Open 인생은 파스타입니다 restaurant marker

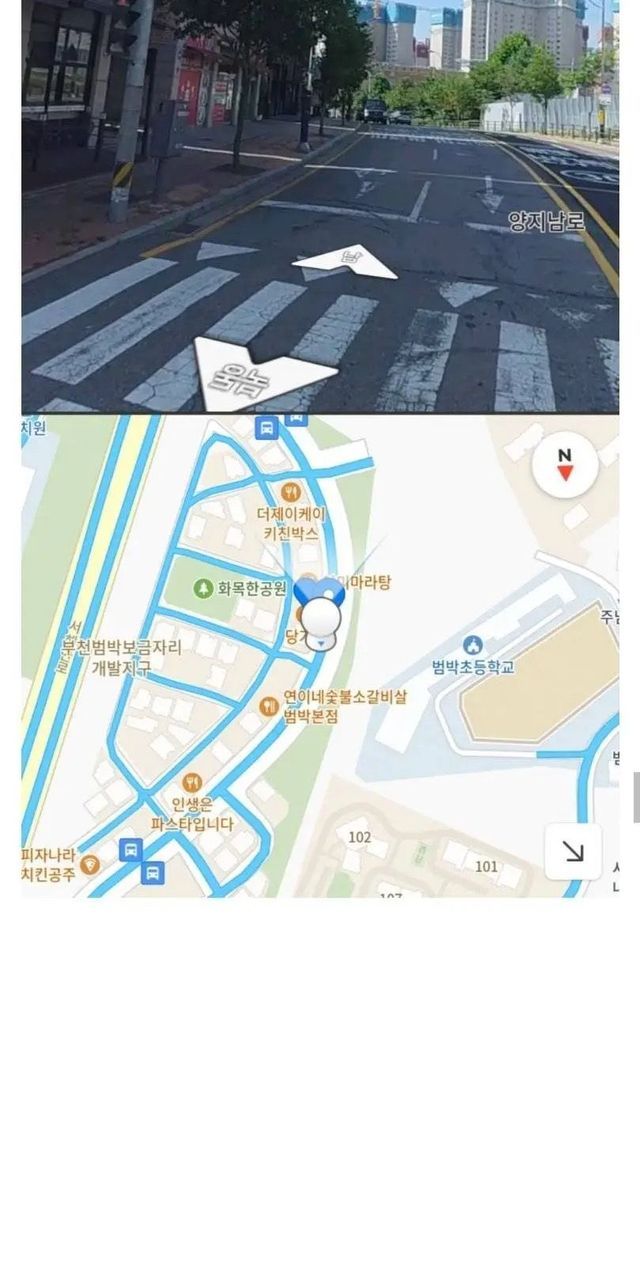(192, 783)
